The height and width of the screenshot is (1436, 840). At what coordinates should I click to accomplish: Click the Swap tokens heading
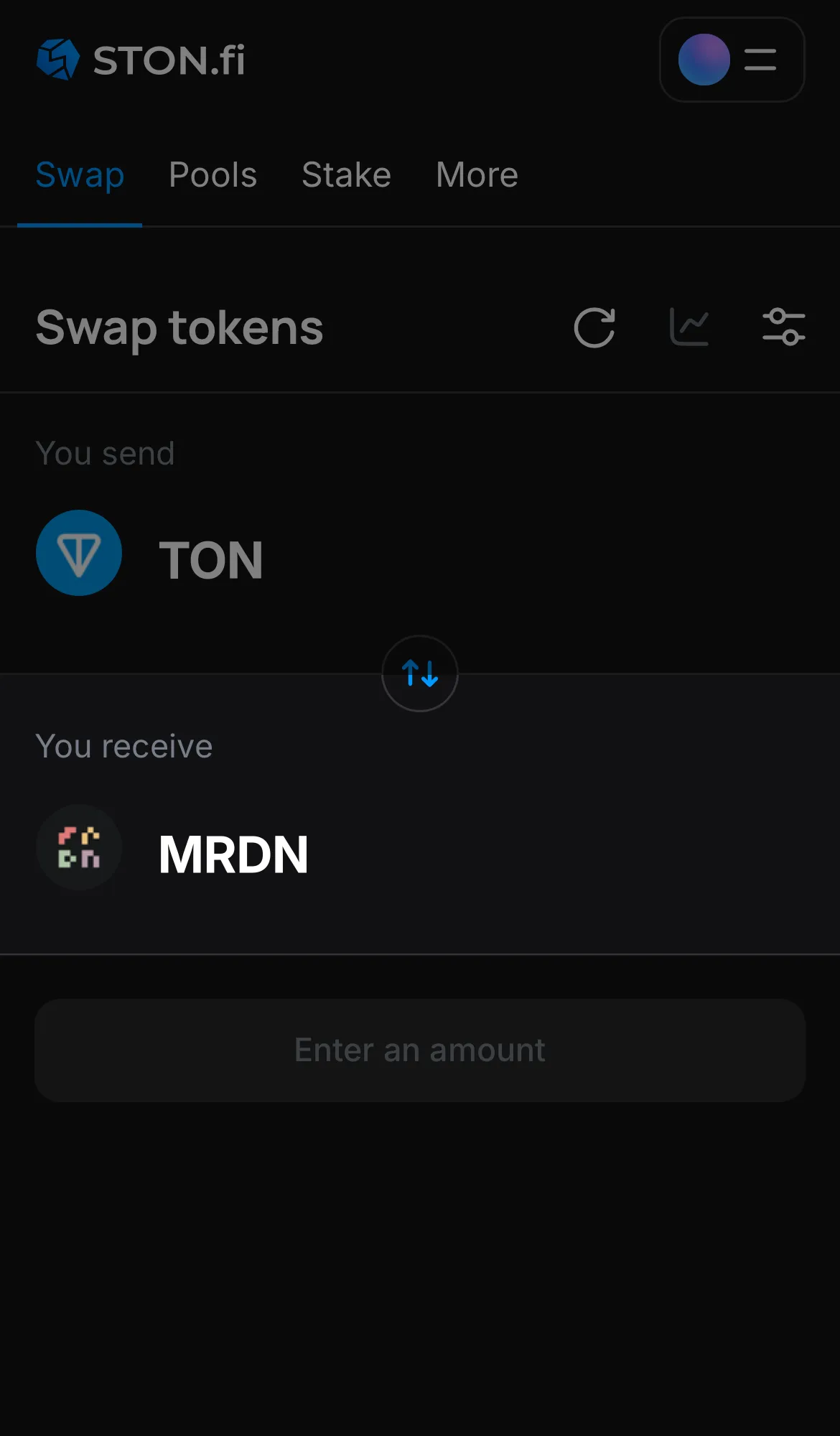(x=179, y=327)
